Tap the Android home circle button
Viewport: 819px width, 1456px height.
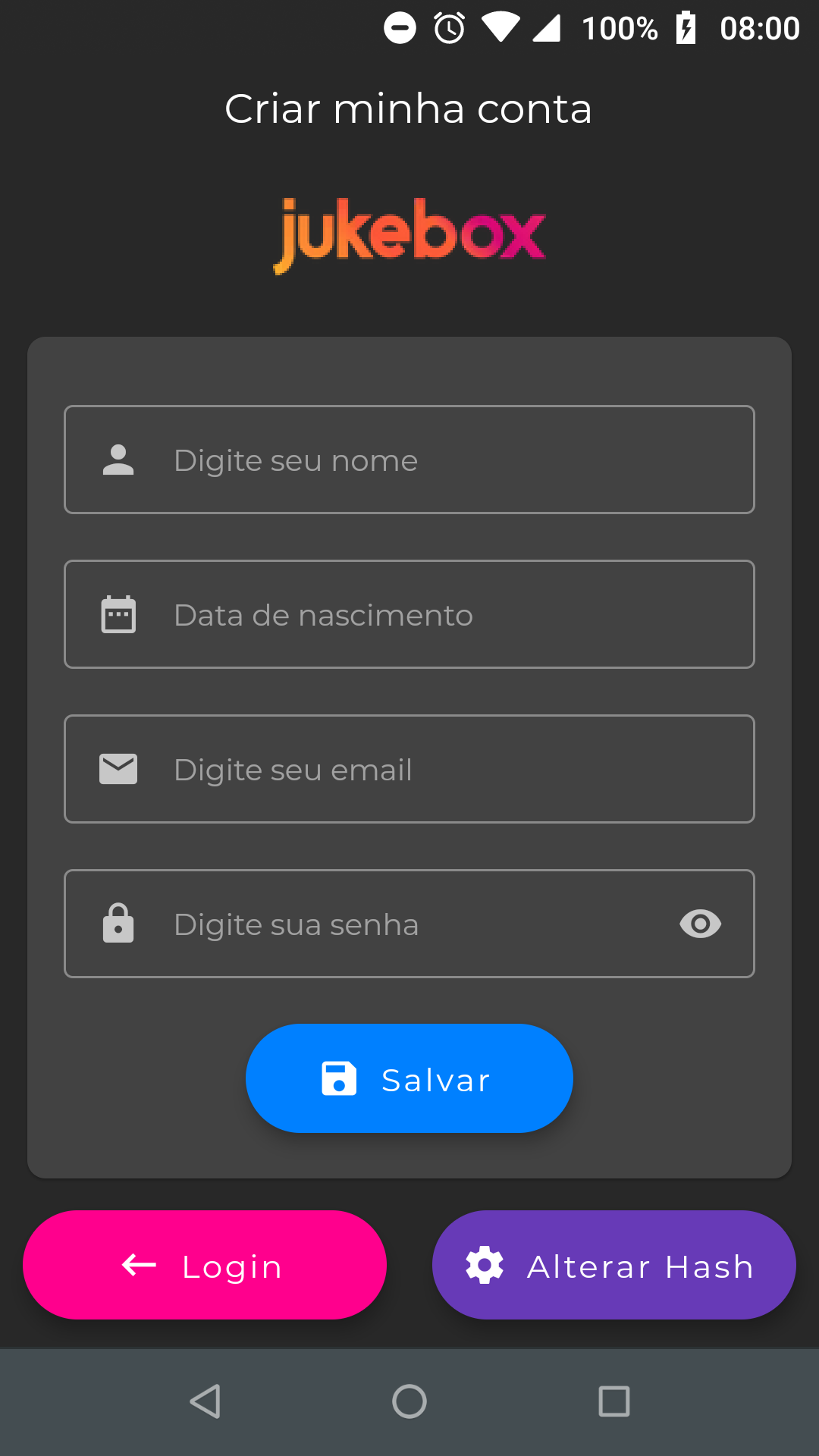409,1400
